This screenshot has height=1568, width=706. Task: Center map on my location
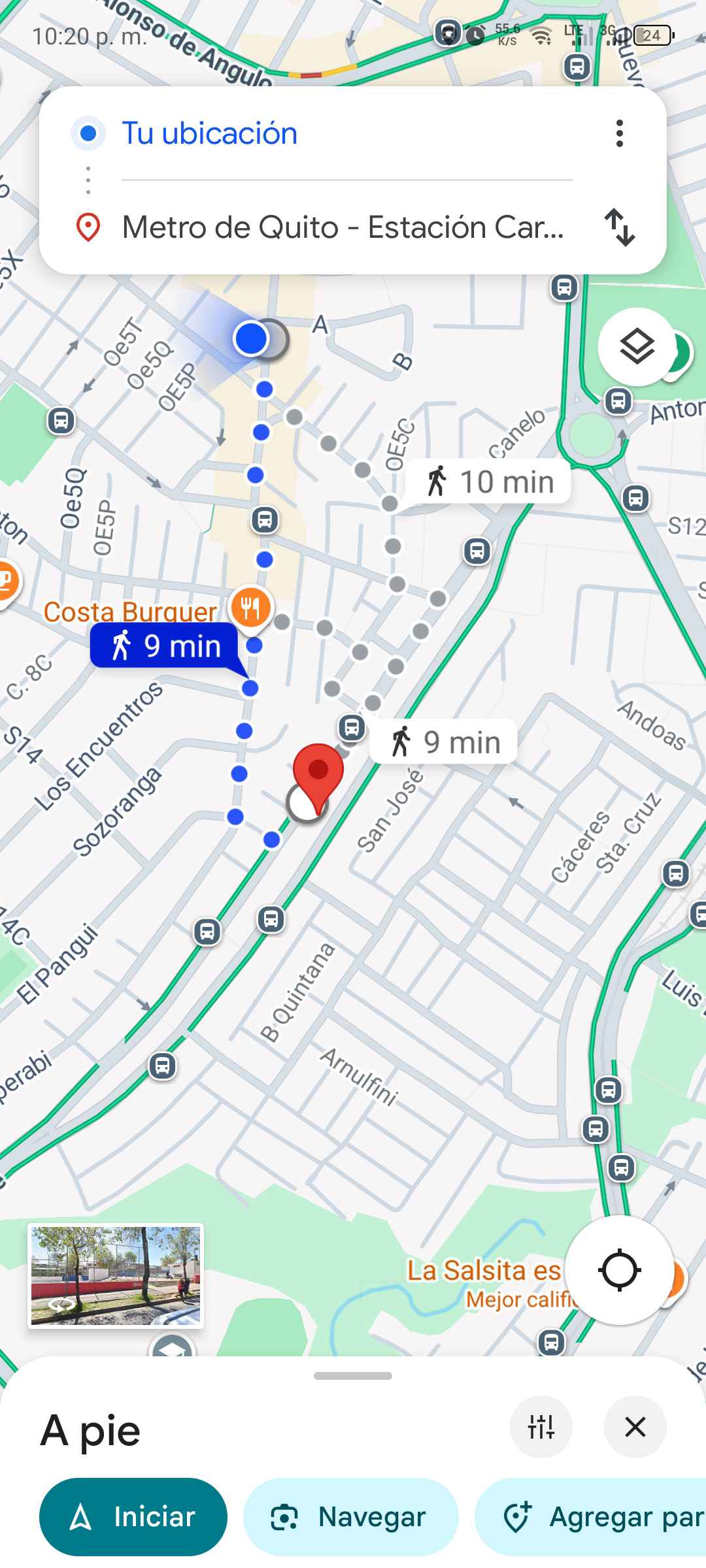619,1270
